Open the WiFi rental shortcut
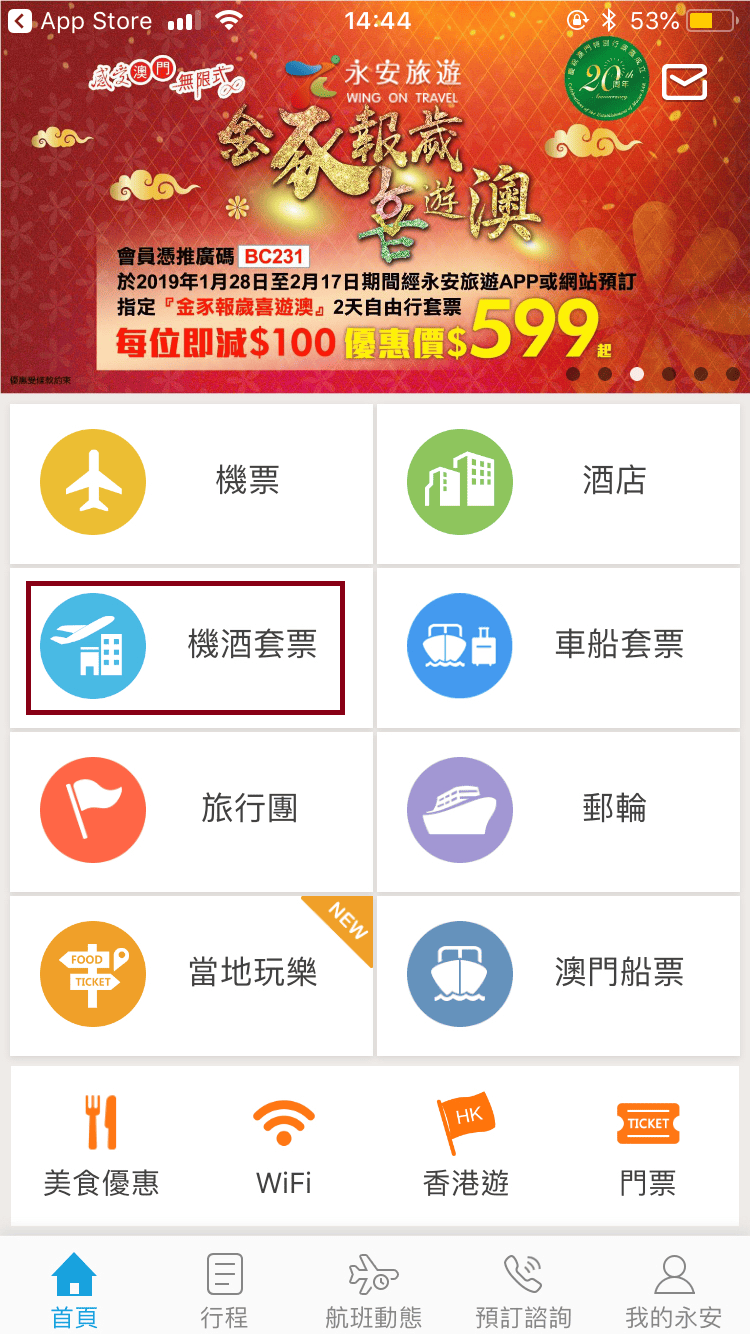 [284, 1145]
